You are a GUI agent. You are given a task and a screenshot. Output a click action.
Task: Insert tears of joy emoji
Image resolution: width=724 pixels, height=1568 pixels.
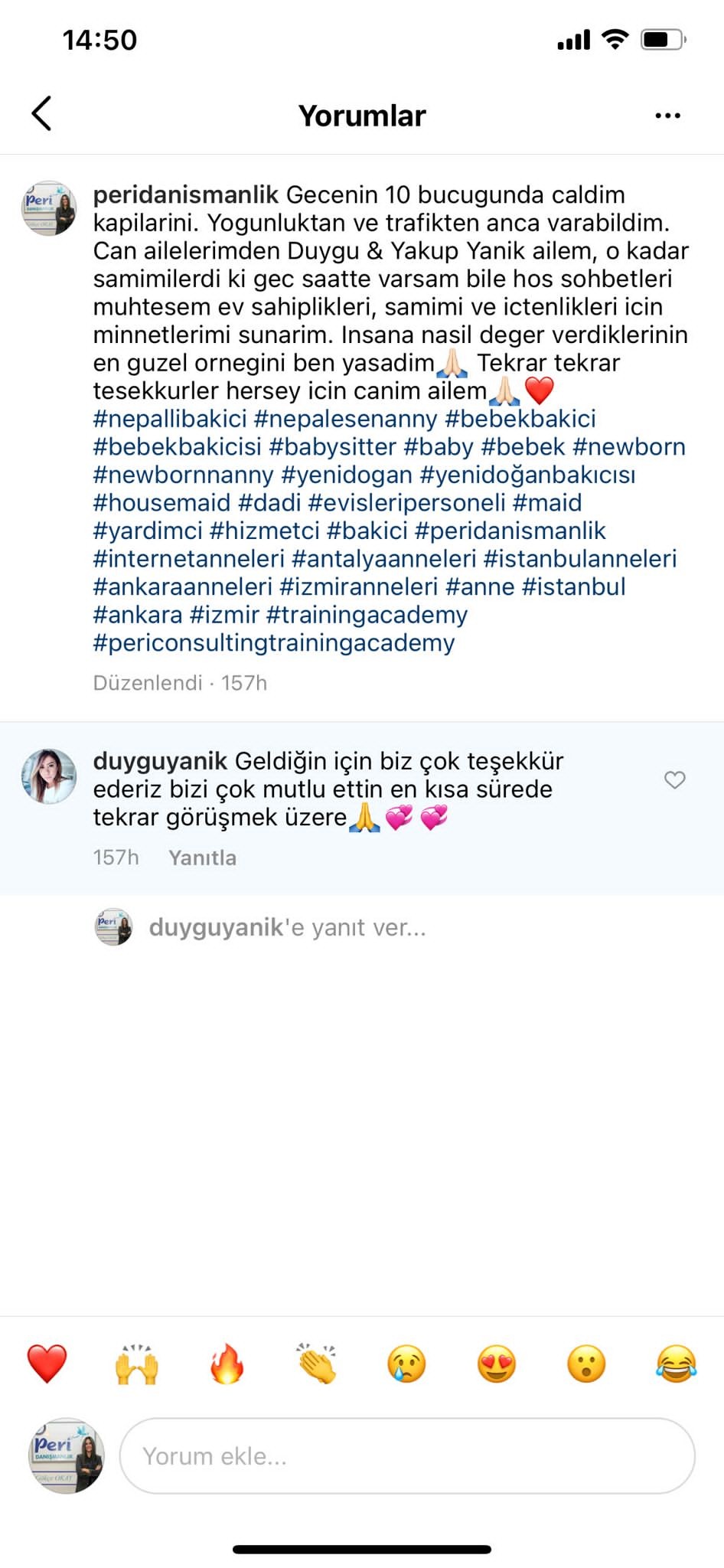pyautogui.click(x=677, y=1364)
